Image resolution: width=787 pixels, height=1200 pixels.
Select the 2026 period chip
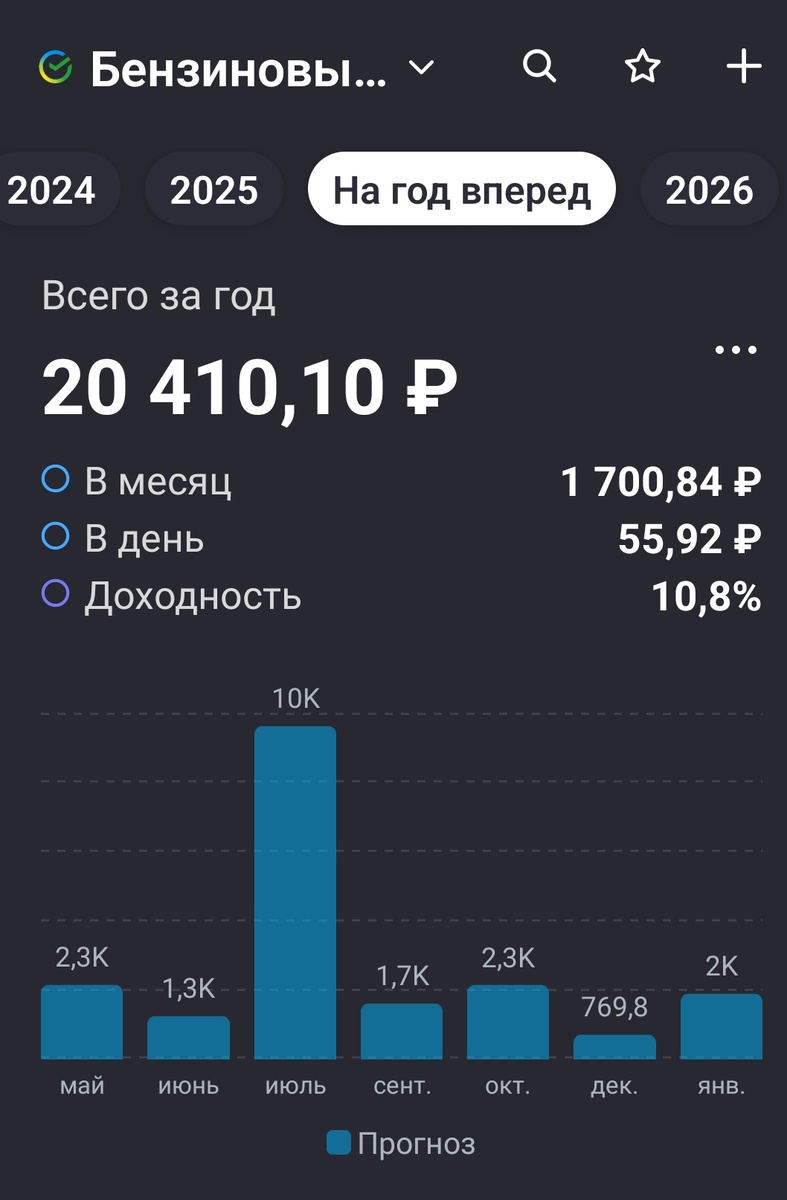710,189
